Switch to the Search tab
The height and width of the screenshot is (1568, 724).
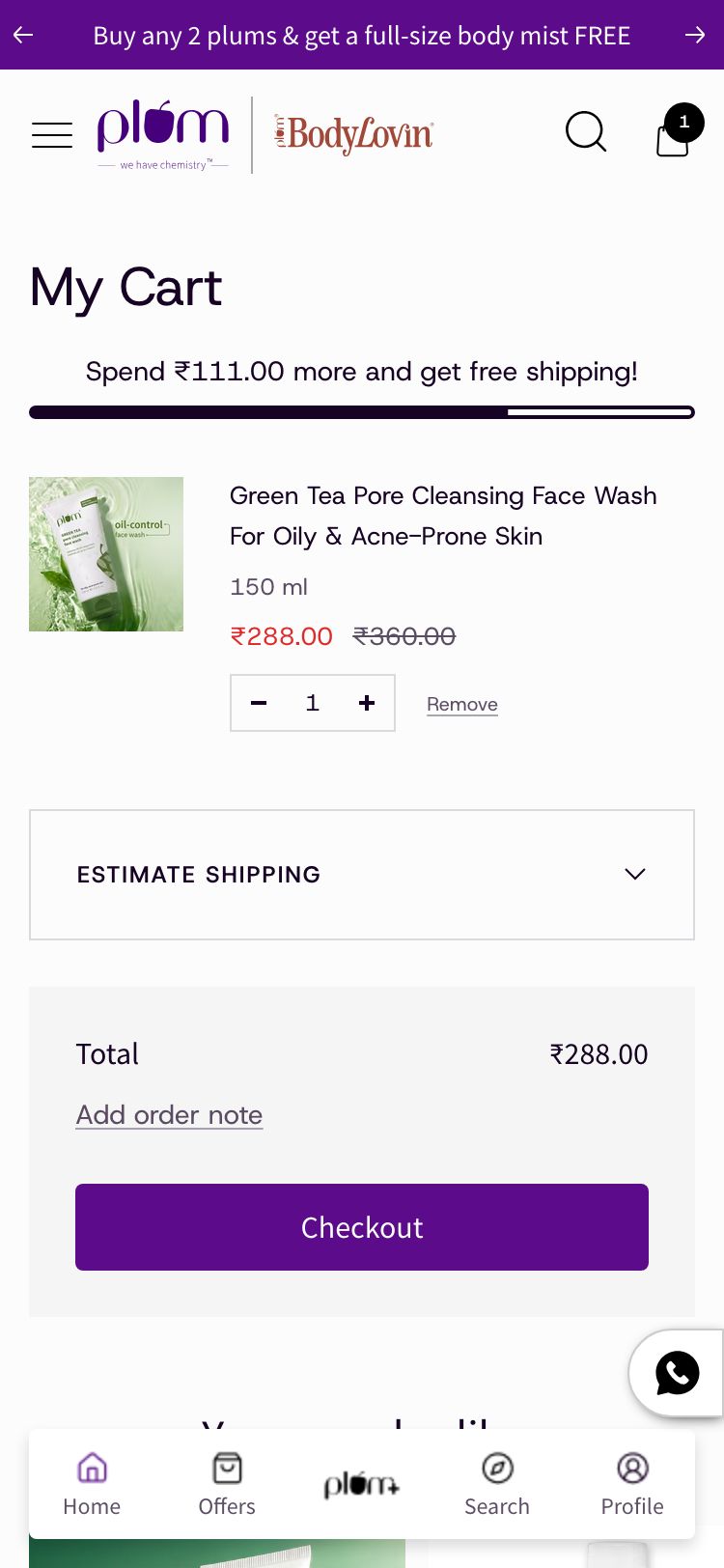[497, 1484]
